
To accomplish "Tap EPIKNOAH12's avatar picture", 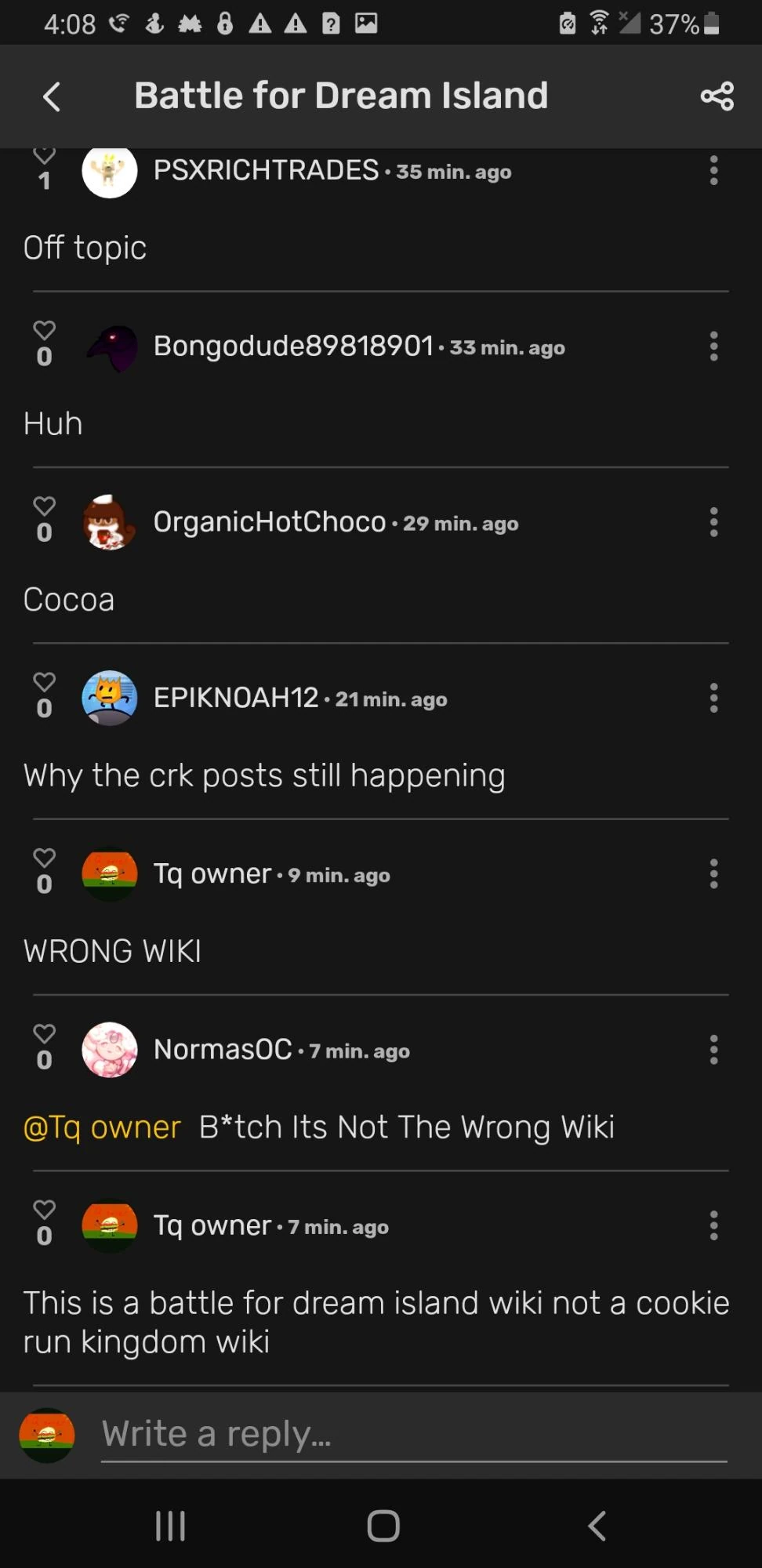I will (x=109, y=697).
